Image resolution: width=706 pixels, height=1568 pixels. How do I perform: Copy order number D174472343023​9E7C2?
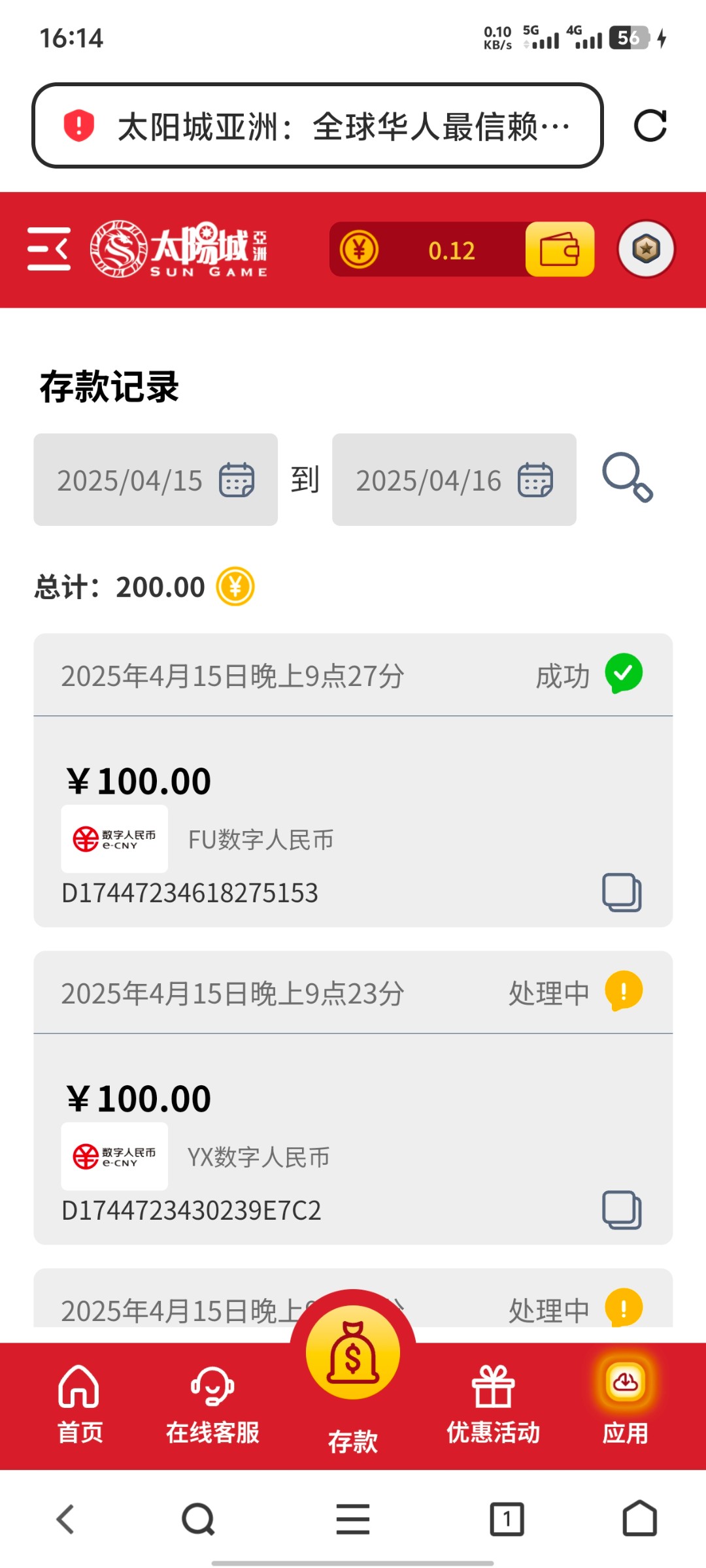(x=622, y=1210)
